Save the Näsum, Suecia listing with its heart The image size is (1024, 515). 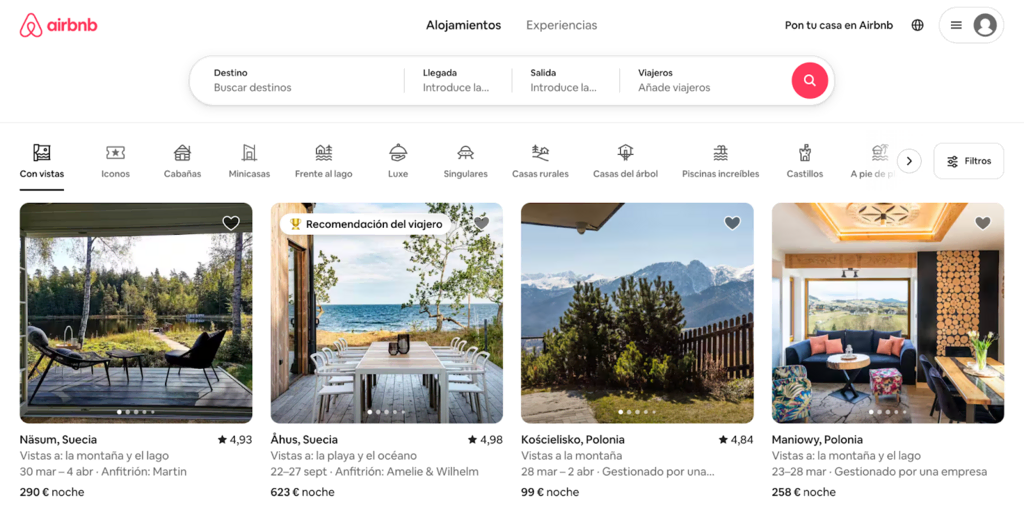tap(231, 223)
